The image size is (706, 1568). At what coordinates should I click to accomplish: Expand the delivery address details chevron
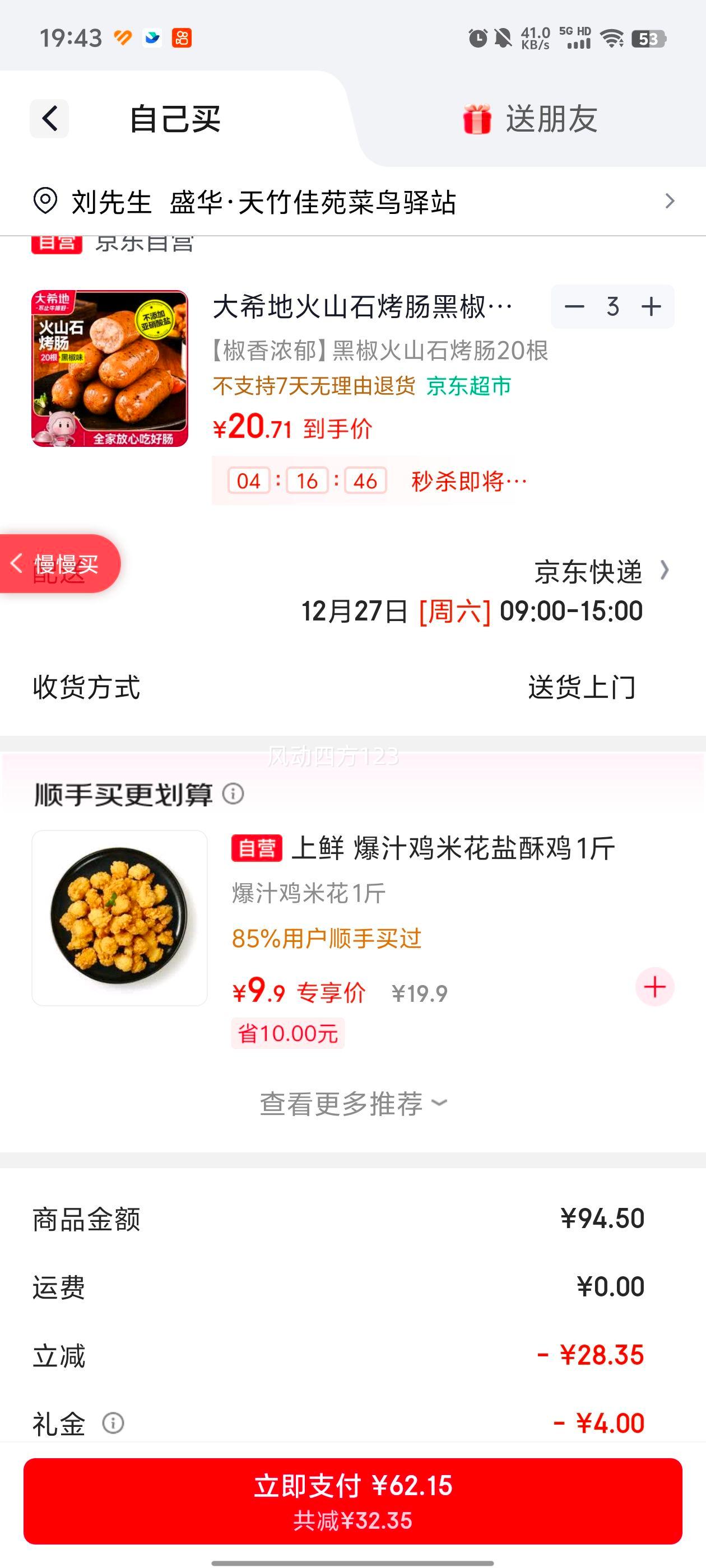pyautogui.click(x=671, y=200)
